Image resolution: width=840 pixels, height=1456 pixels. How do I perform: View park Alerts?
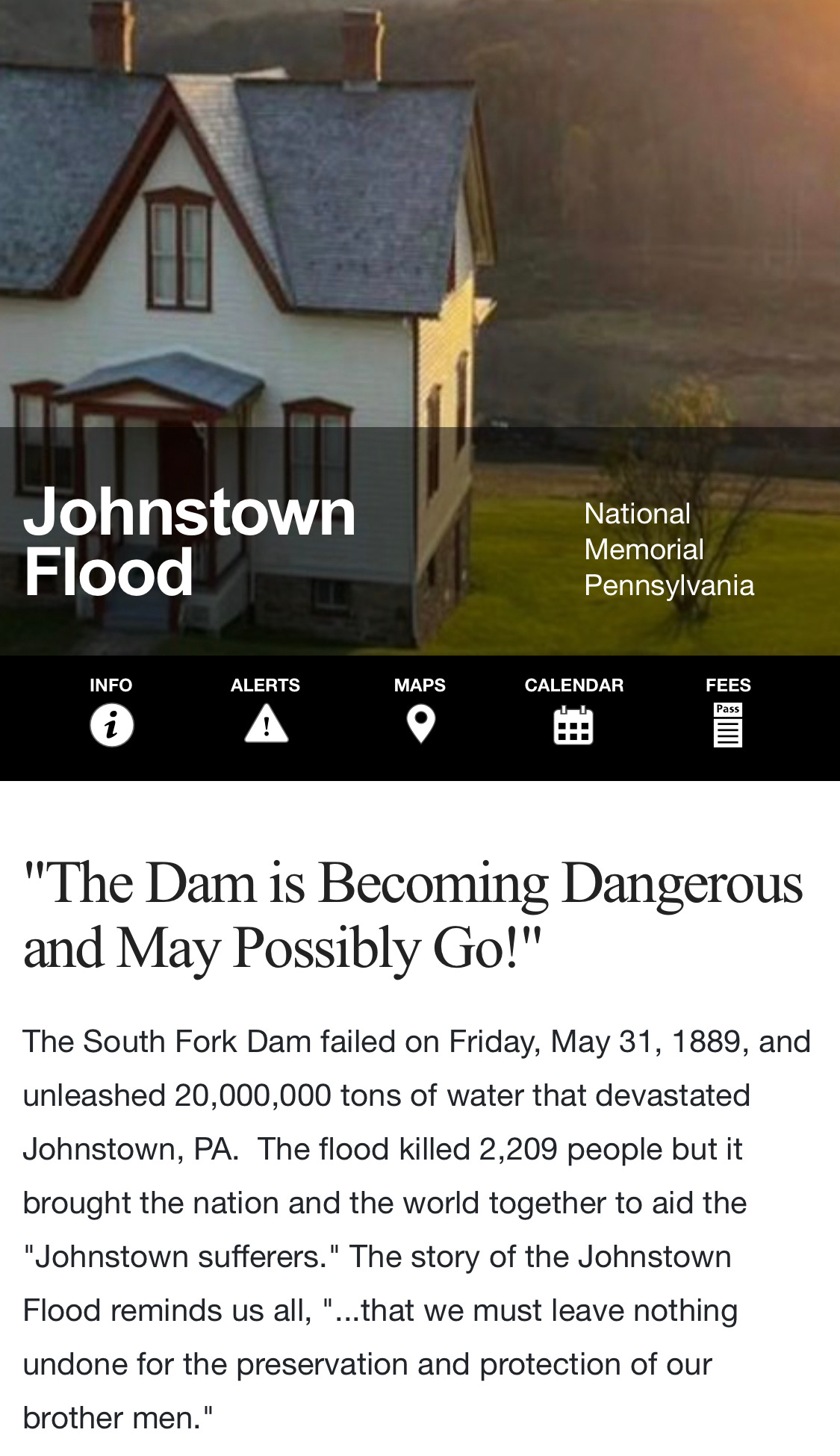point(265,712)
